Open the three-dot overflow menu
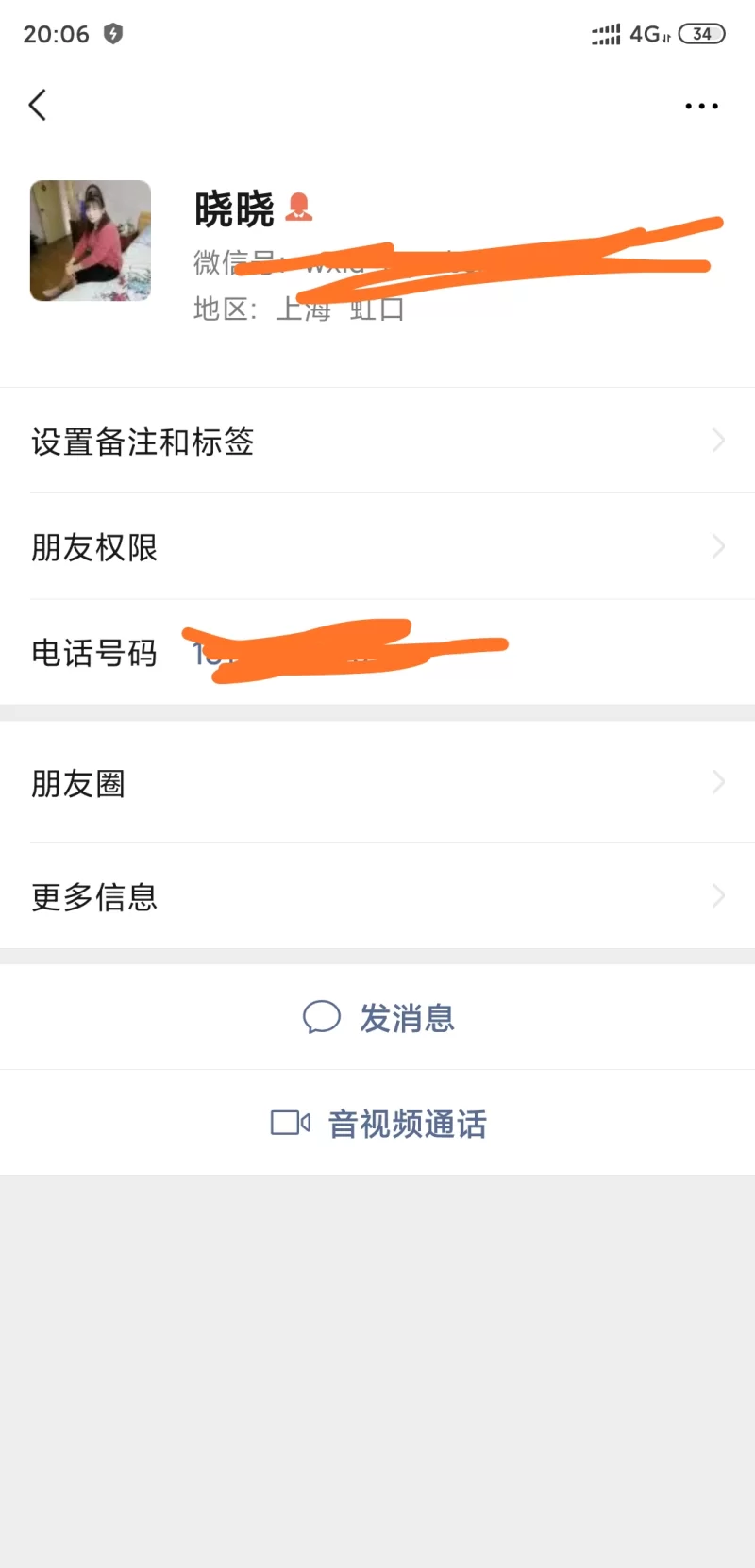 point(701,106)
